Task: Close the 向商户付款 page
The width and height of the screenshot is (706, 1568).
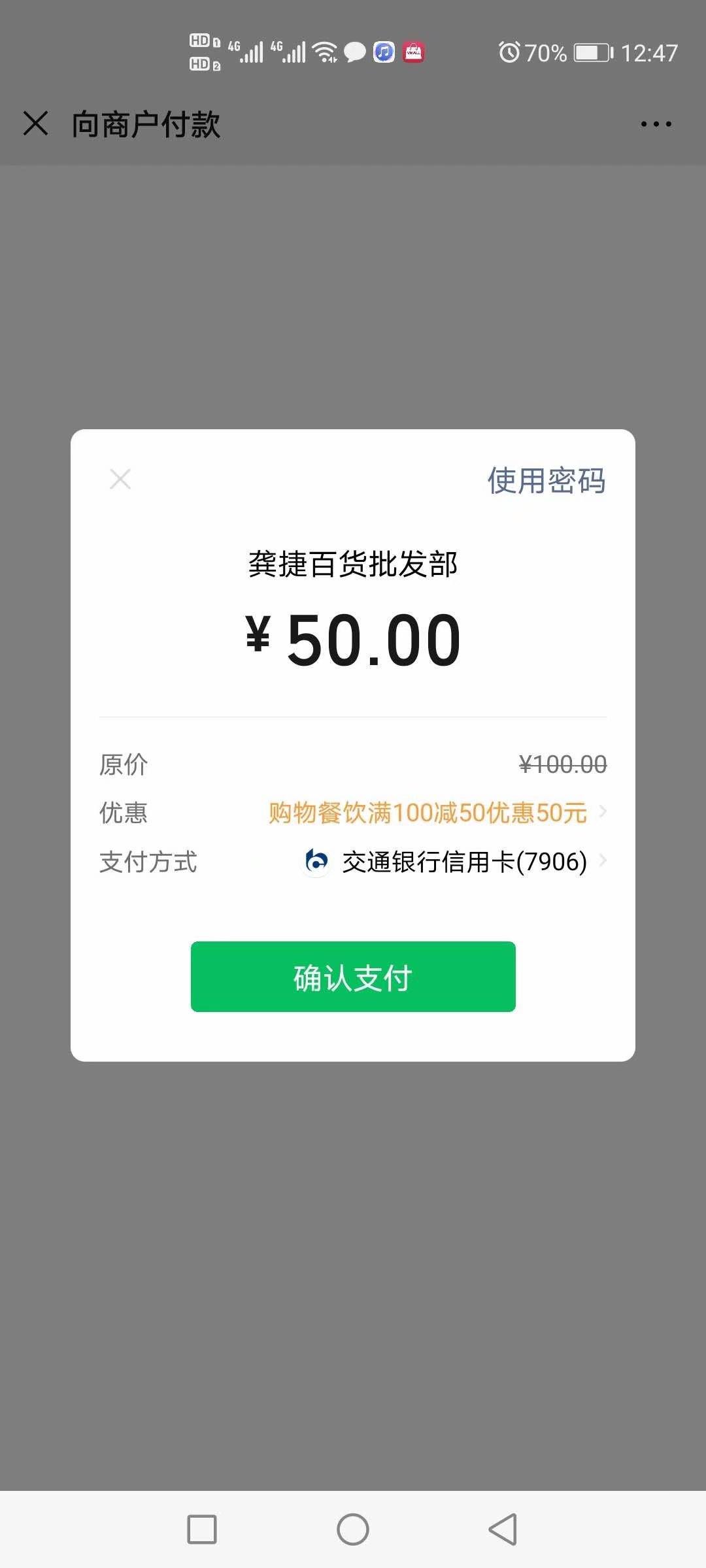Action: [x=35, y=123]
